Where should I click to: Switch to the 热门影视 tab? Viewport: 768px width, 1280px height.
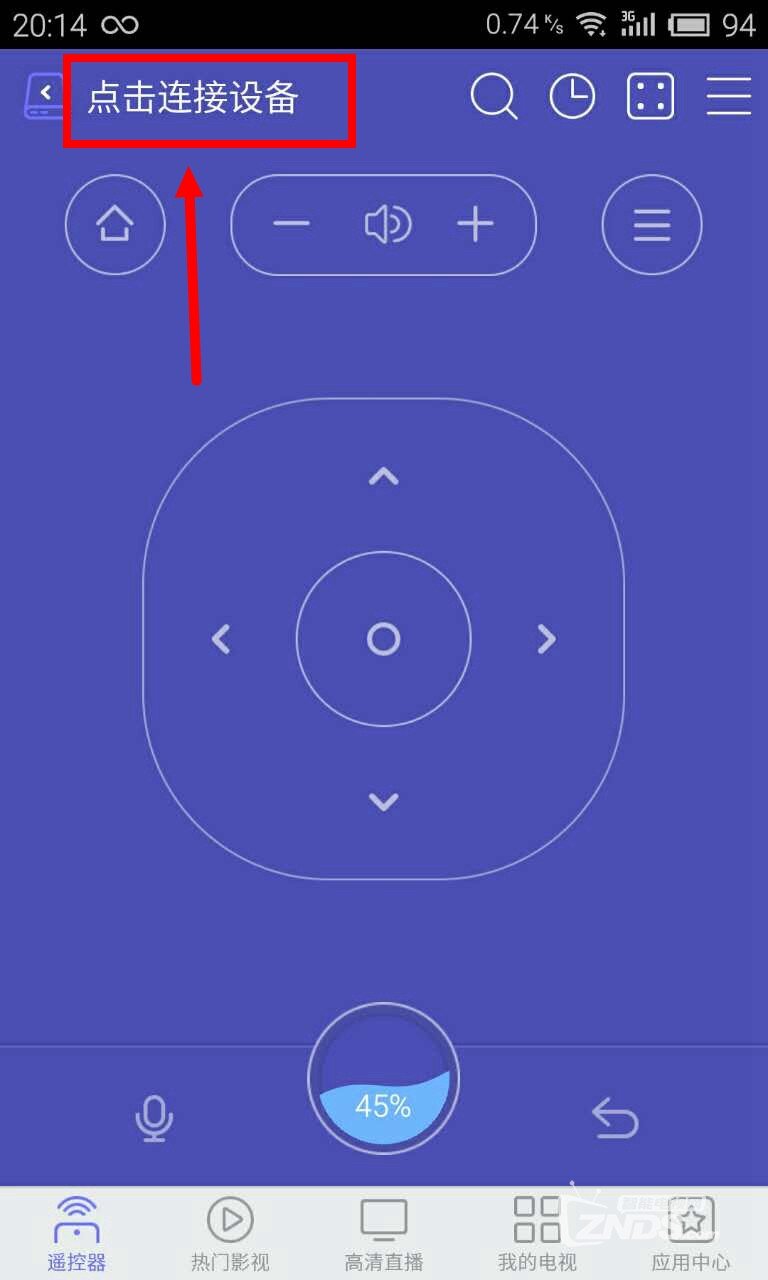(x=230, y=1234)
